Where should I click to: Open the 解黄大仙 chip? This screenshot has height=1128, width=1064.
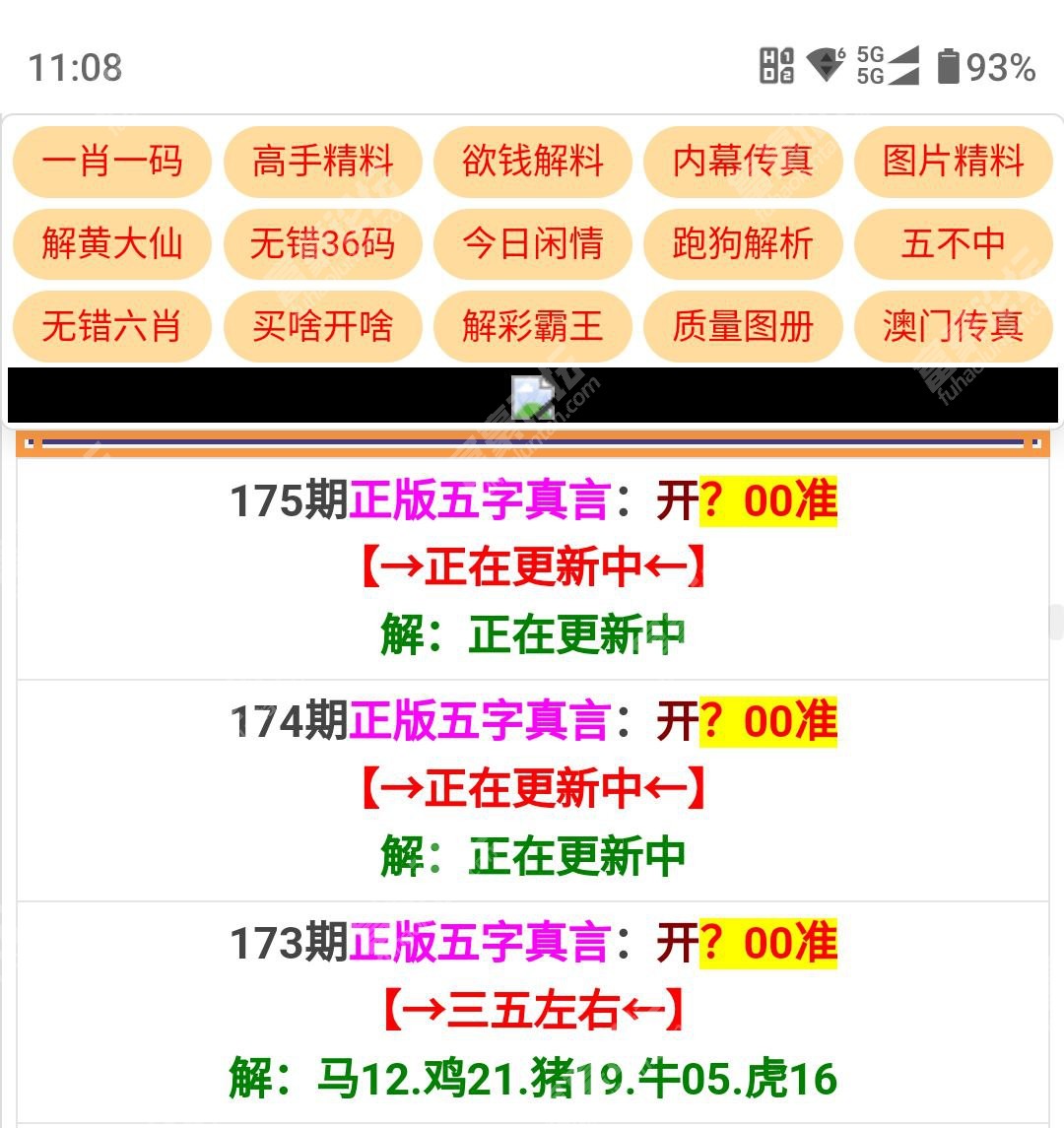point(112,242)
